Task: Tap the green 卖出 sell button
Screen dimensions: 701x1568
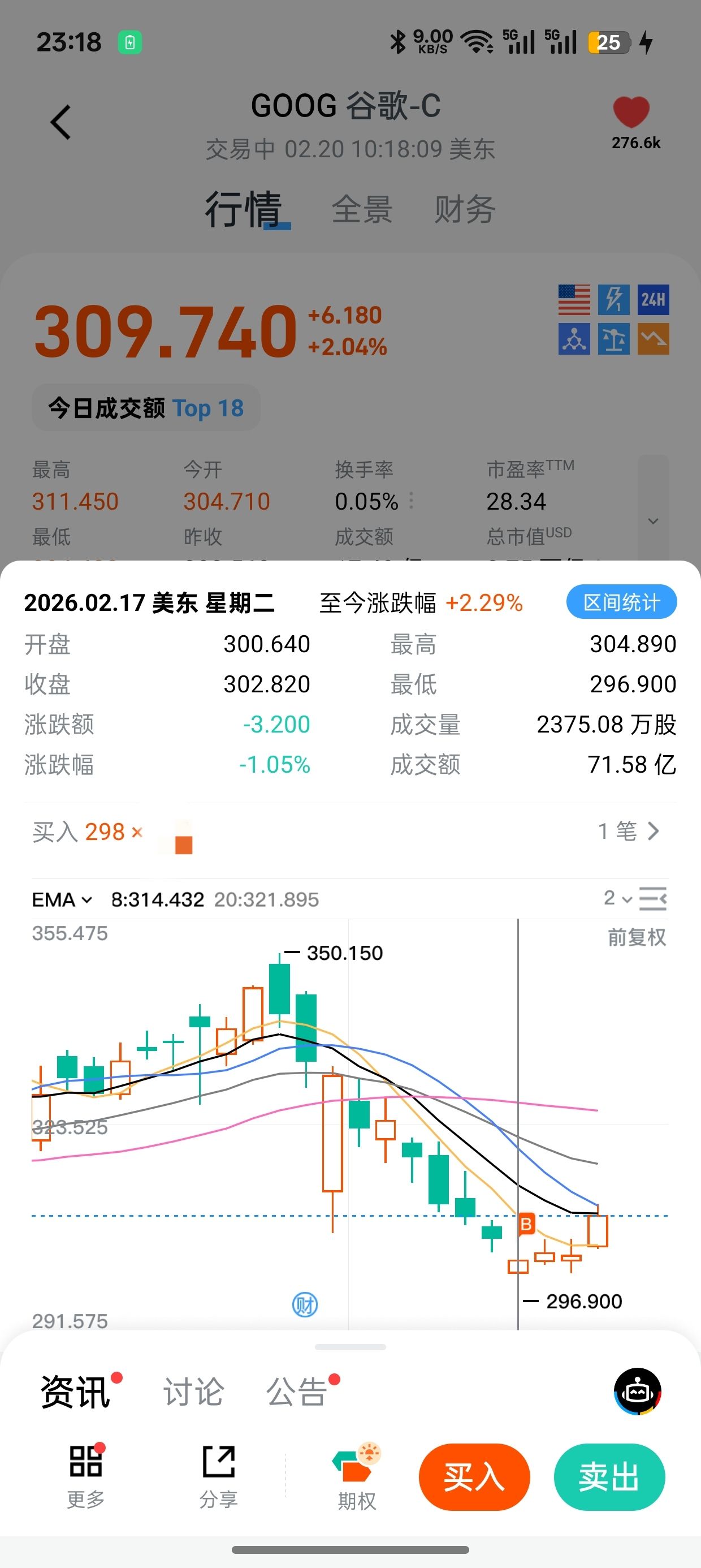Action: 609,1477
